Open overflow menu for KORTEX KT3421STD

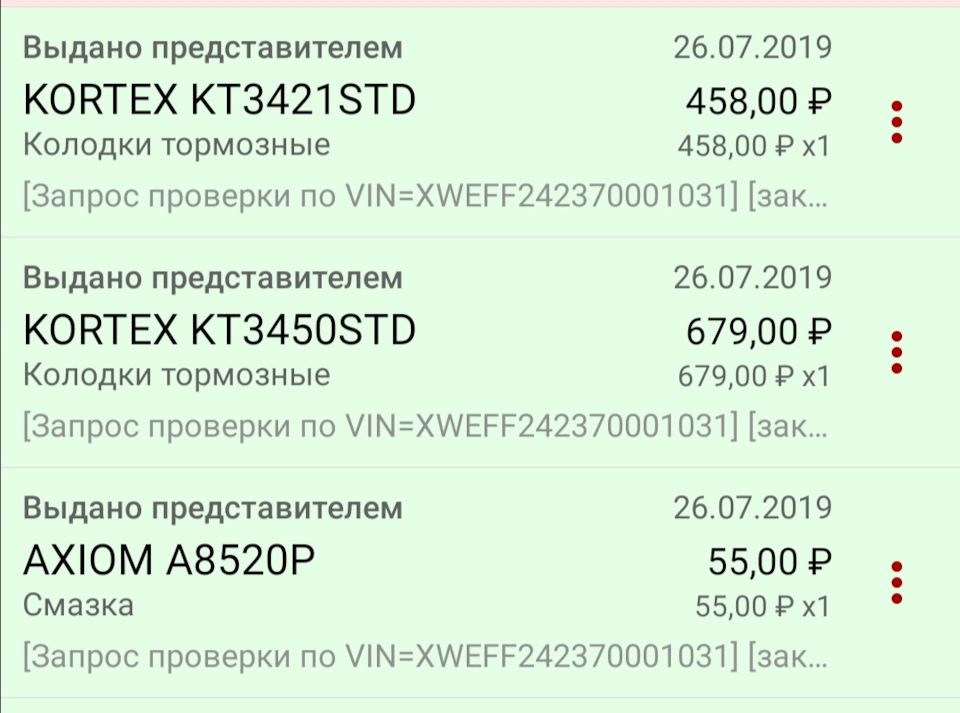click(x=897, y=122)
